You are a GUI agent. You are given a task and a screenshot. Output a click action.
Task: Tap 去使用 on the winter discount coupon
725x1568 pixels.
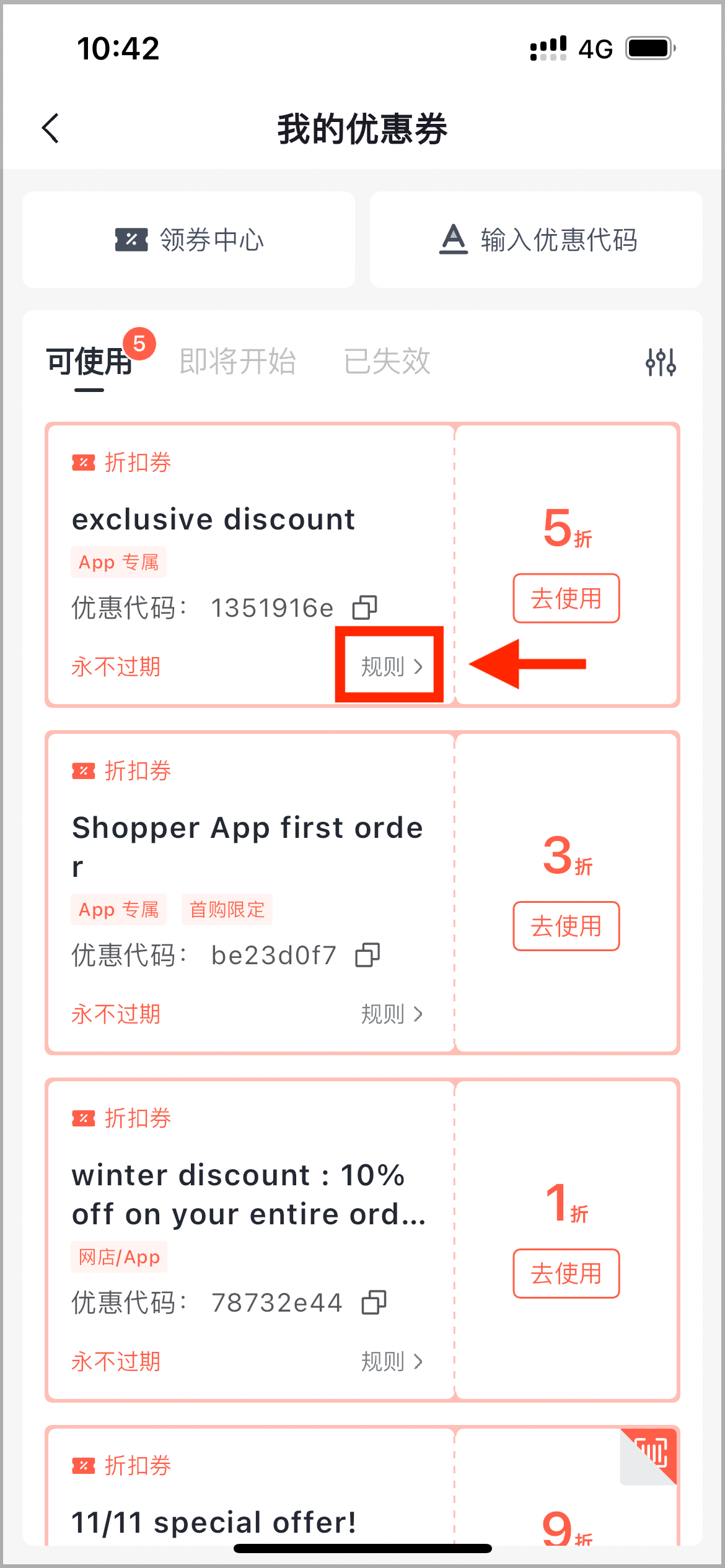tap(566, 1273)
